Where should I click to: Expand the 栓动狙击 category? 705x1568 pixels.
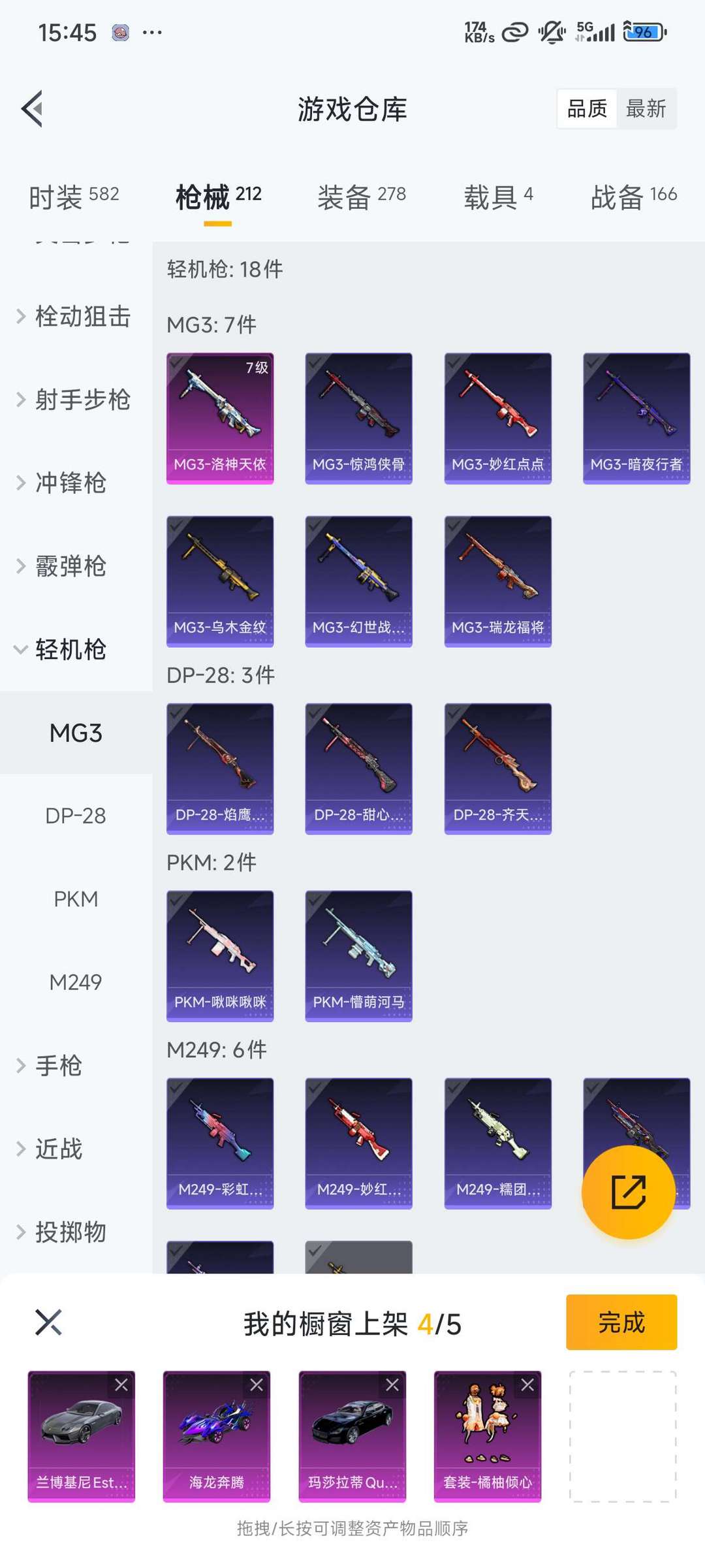coord(75,317)
